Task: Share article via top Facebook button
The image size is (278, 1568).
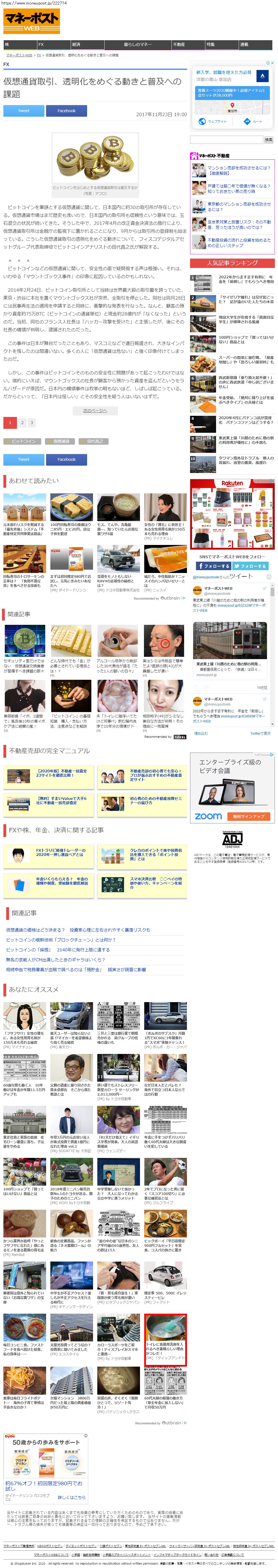Action: (x=66, y=111)
